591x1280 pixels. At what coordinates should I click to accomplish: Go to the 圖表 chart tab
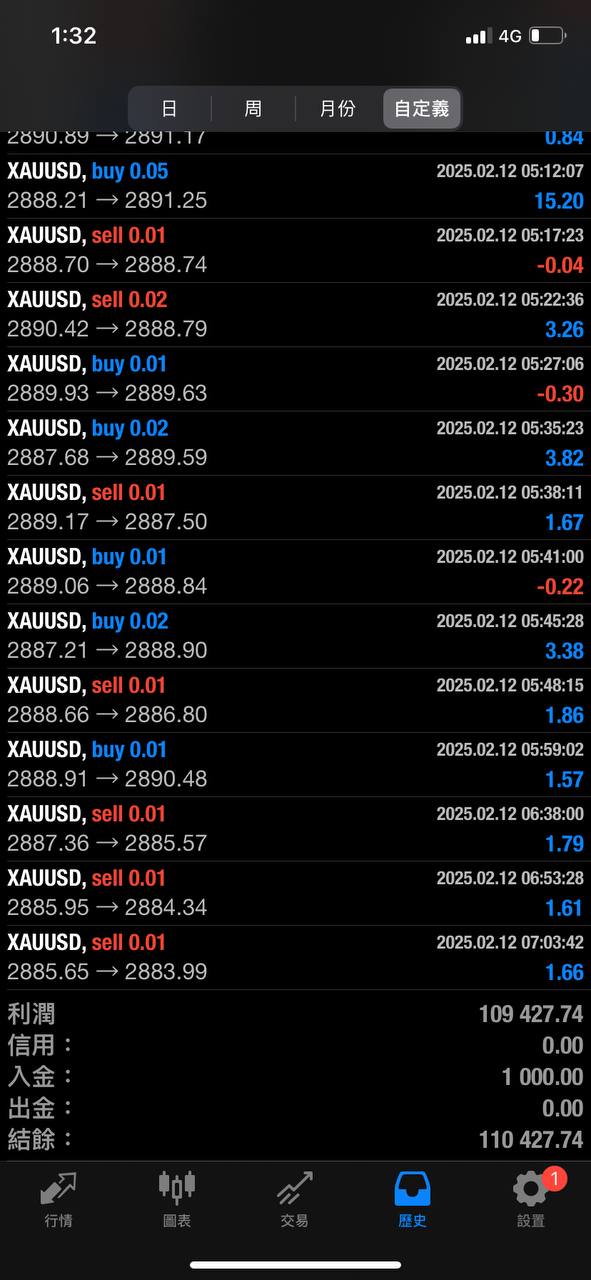tap(177, 1199)
